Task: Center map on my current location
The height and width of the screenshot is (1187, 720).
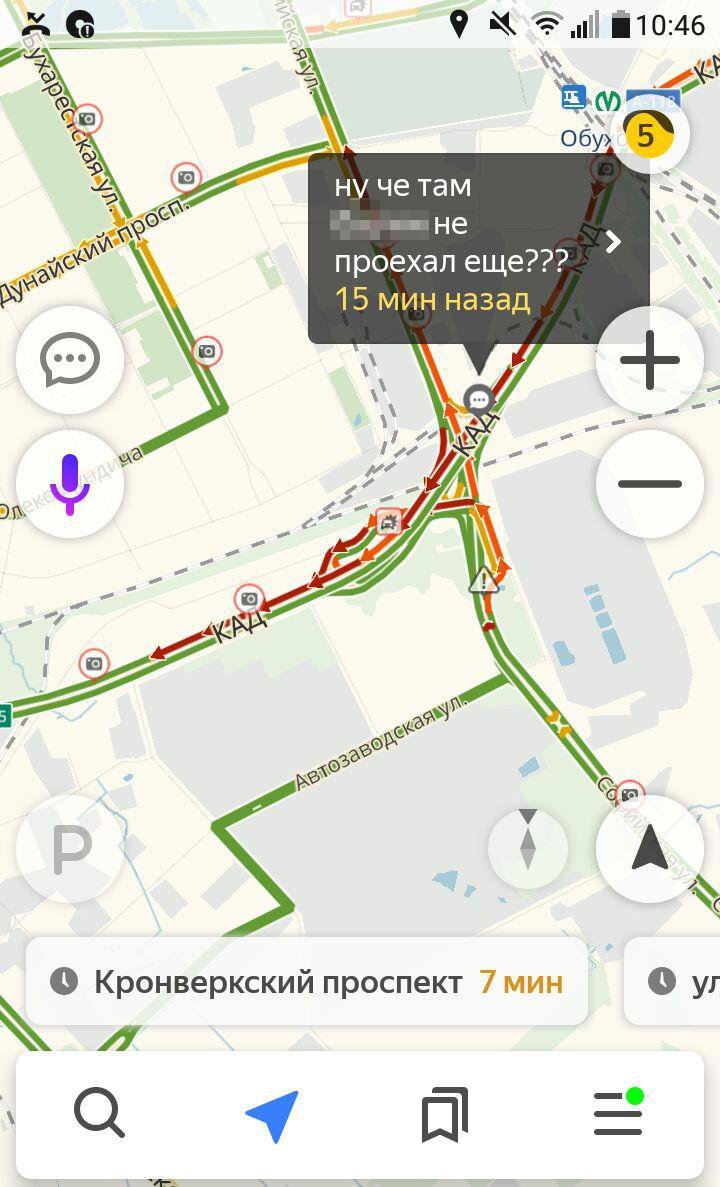Action: pos(650,849)
